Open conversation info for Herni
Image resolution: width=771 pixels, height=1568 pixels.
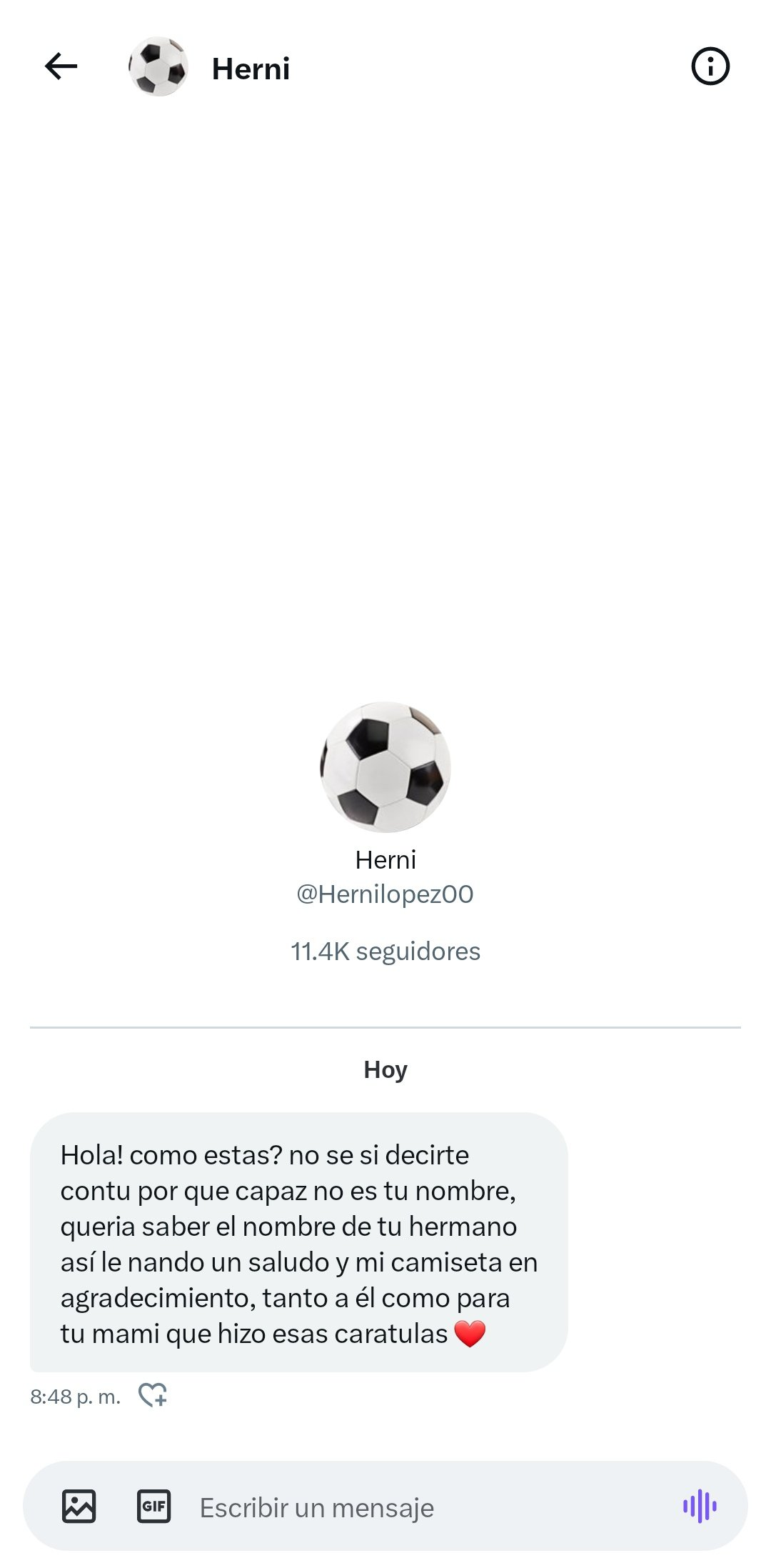click(x=710, y=67)
